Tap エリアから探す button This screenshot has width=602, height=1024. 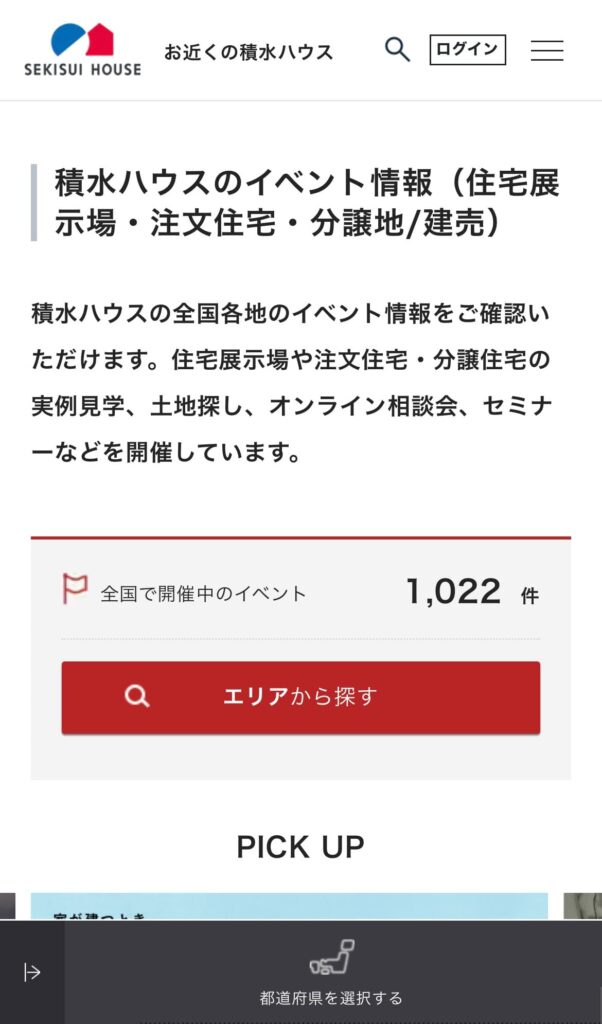300,697
